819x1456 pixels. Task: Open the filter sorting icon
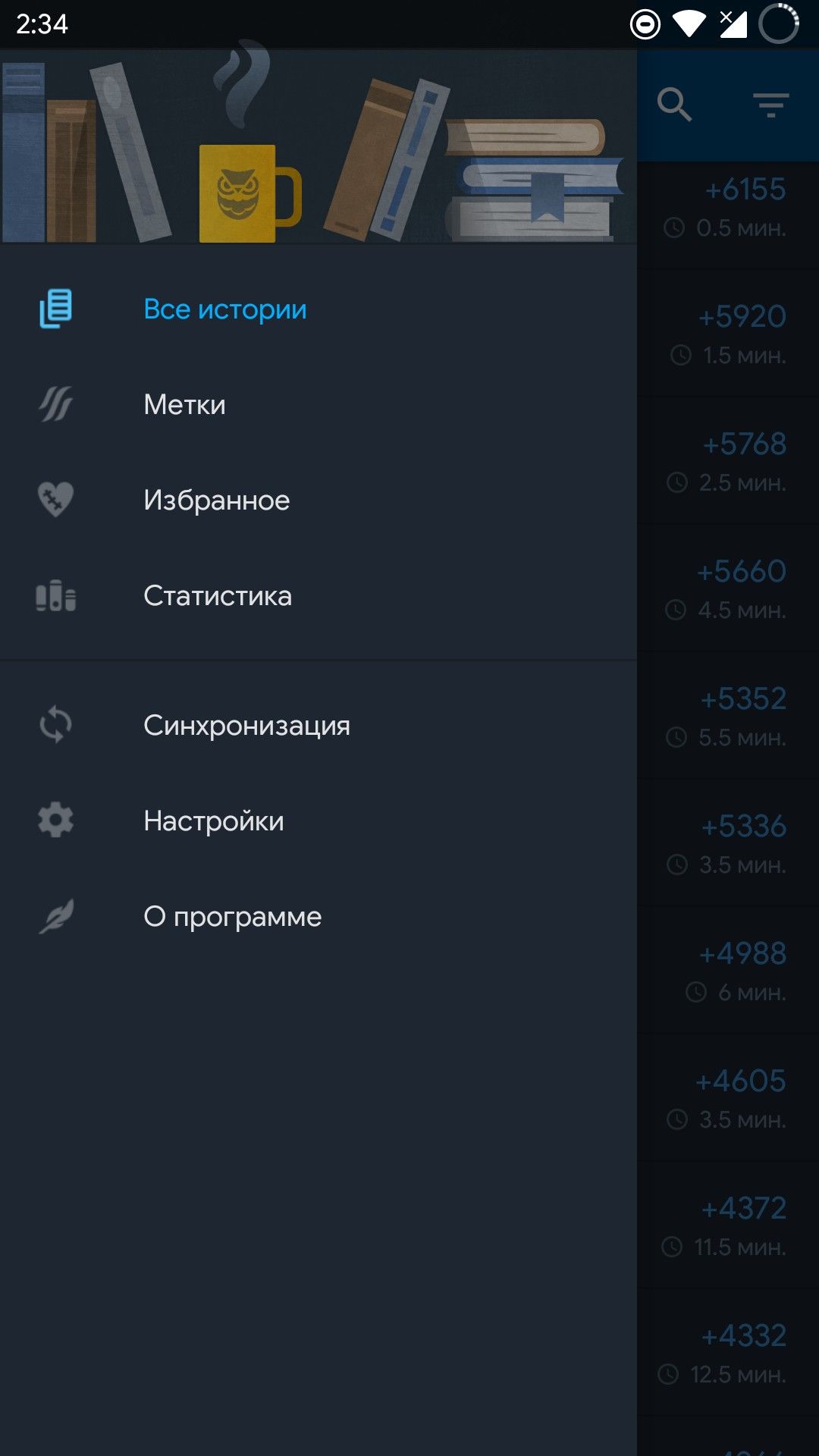coord(770,105)
